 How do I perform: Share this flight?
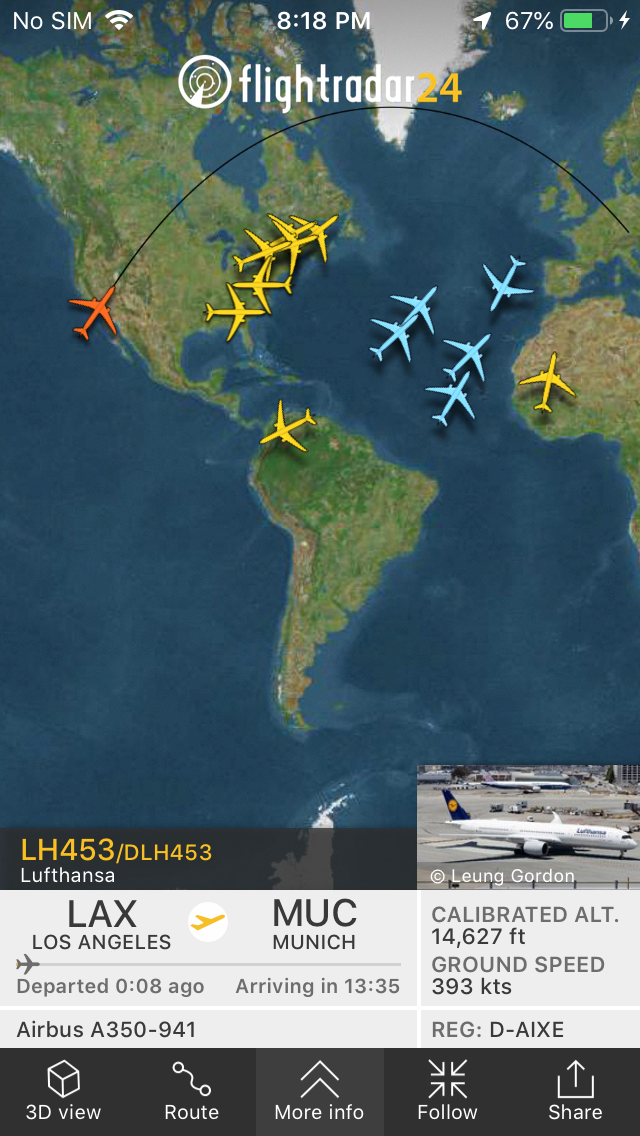point(575,1091)
